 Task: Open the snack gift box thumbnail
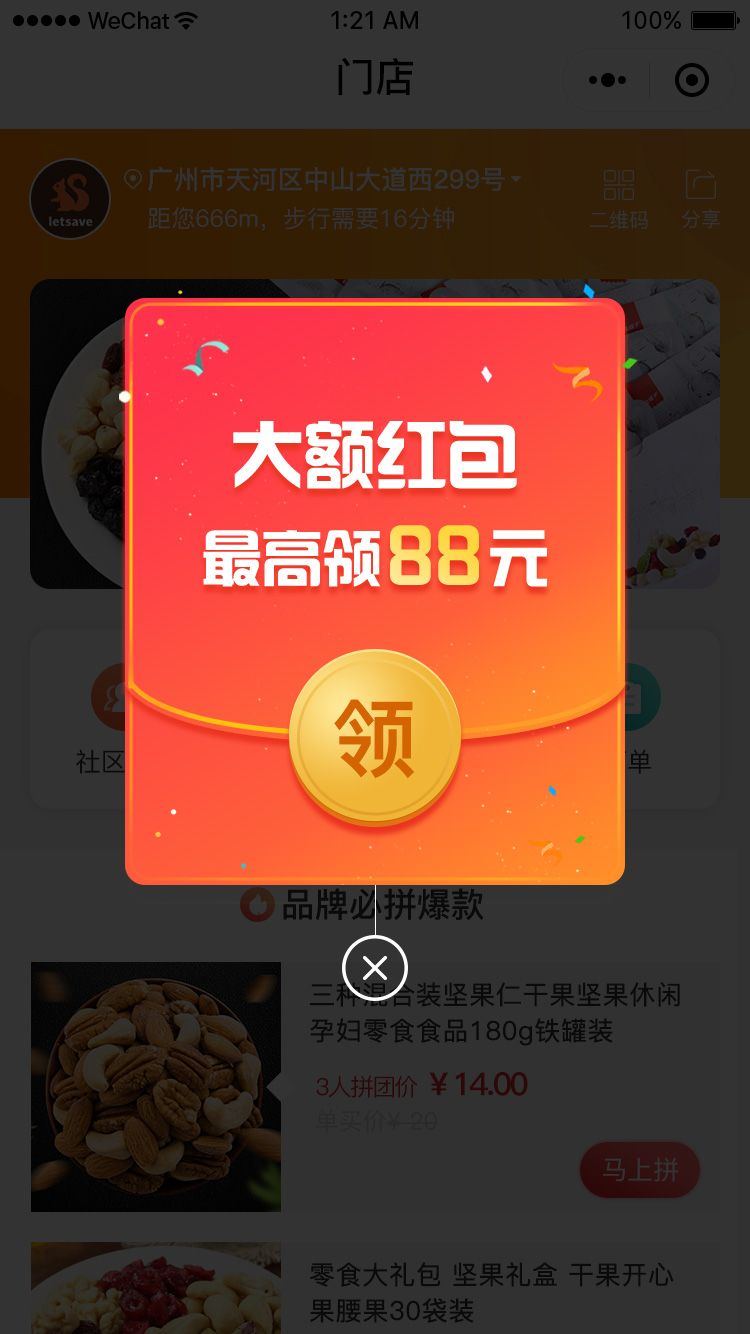click(x=156, y=1288)
